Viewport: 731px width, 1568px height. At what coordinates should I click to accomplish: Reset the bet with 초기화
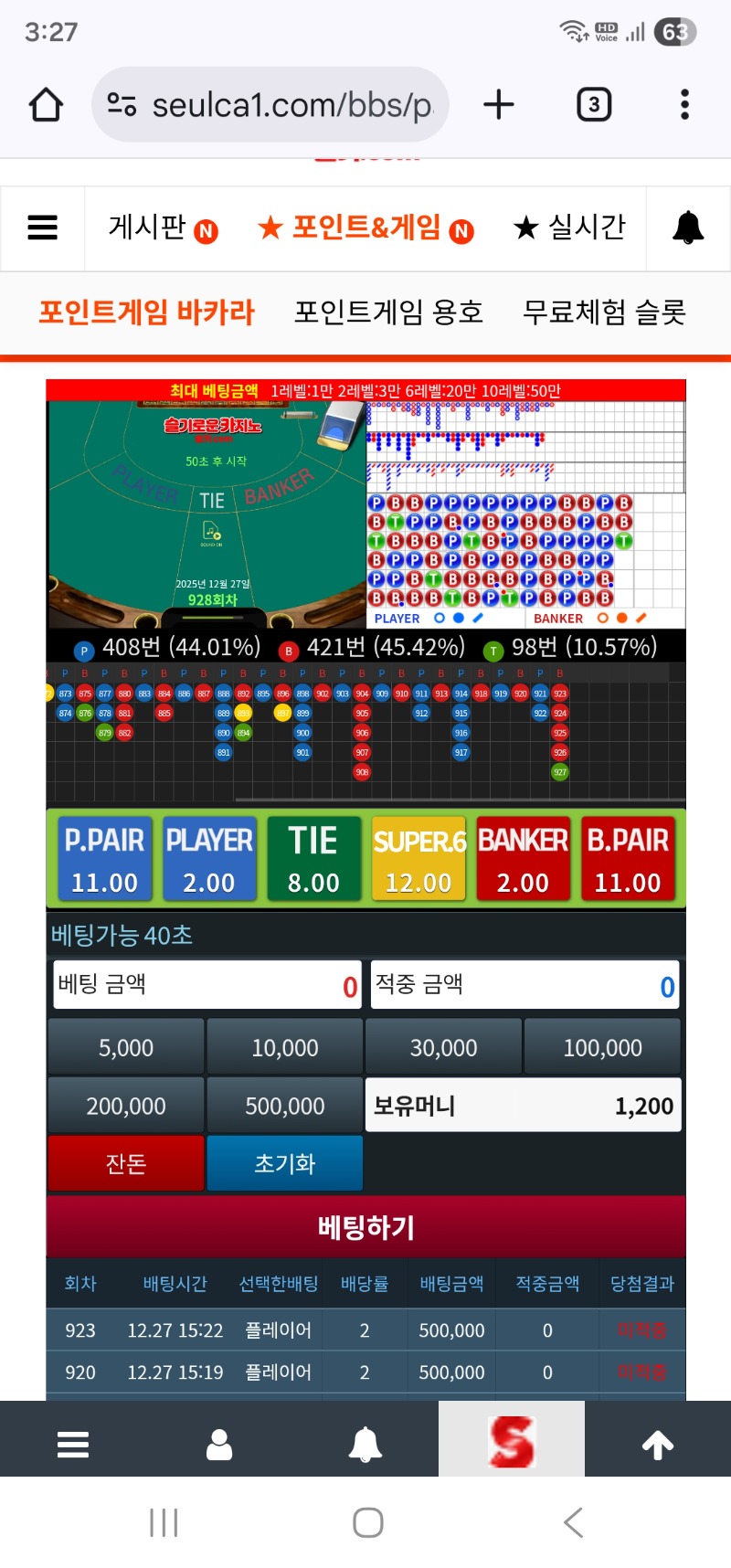(x=285, y=1163)
